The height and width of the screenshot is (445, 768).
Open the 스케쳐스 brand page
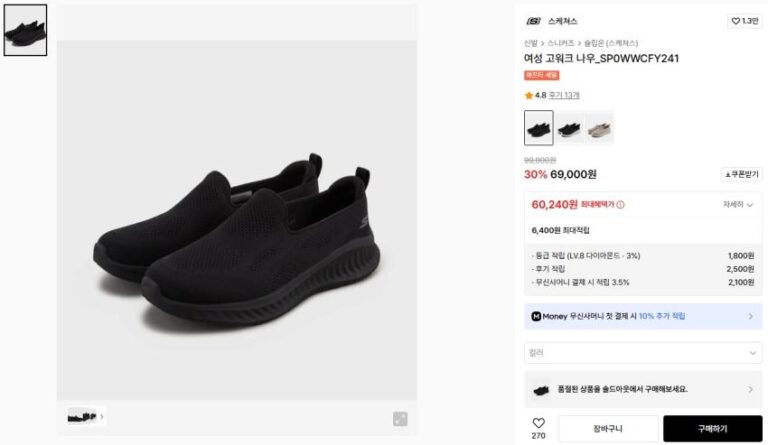tap(562, 21)
